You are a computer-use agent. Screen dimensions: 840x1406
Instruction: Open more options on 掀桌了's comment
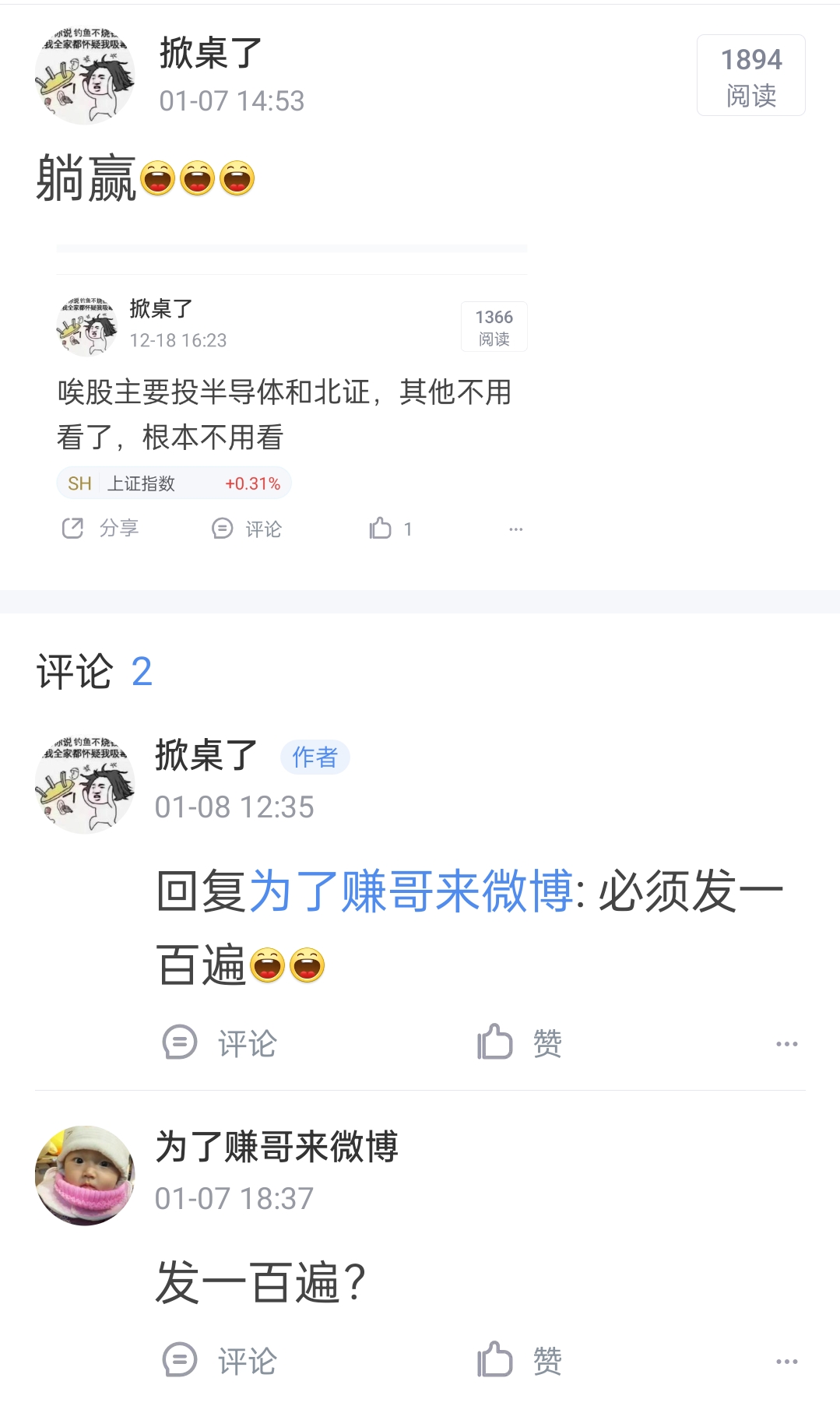[786, 1043]
